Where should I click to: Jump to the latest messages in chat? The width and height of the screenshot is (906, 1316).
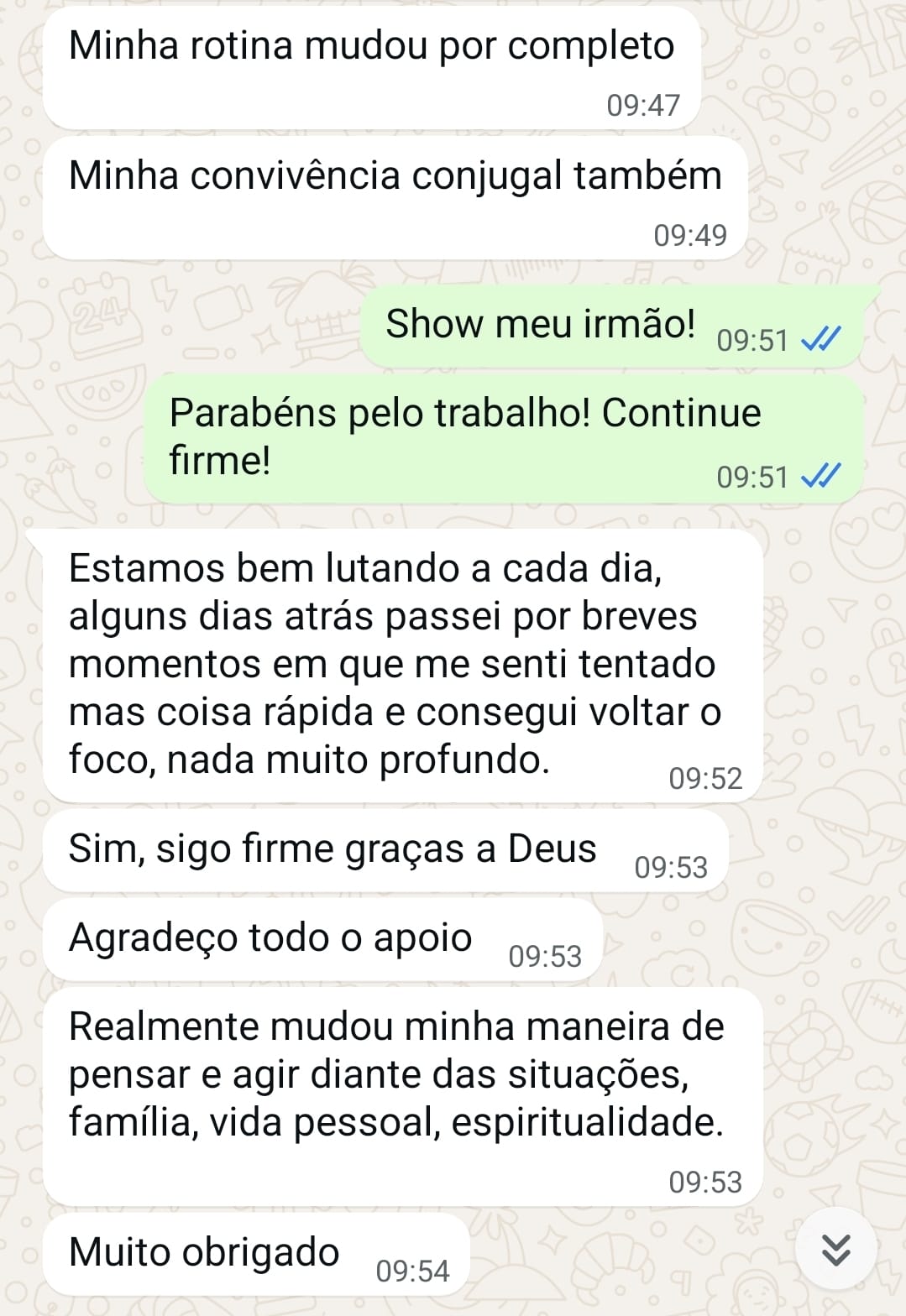[835, 1250]
